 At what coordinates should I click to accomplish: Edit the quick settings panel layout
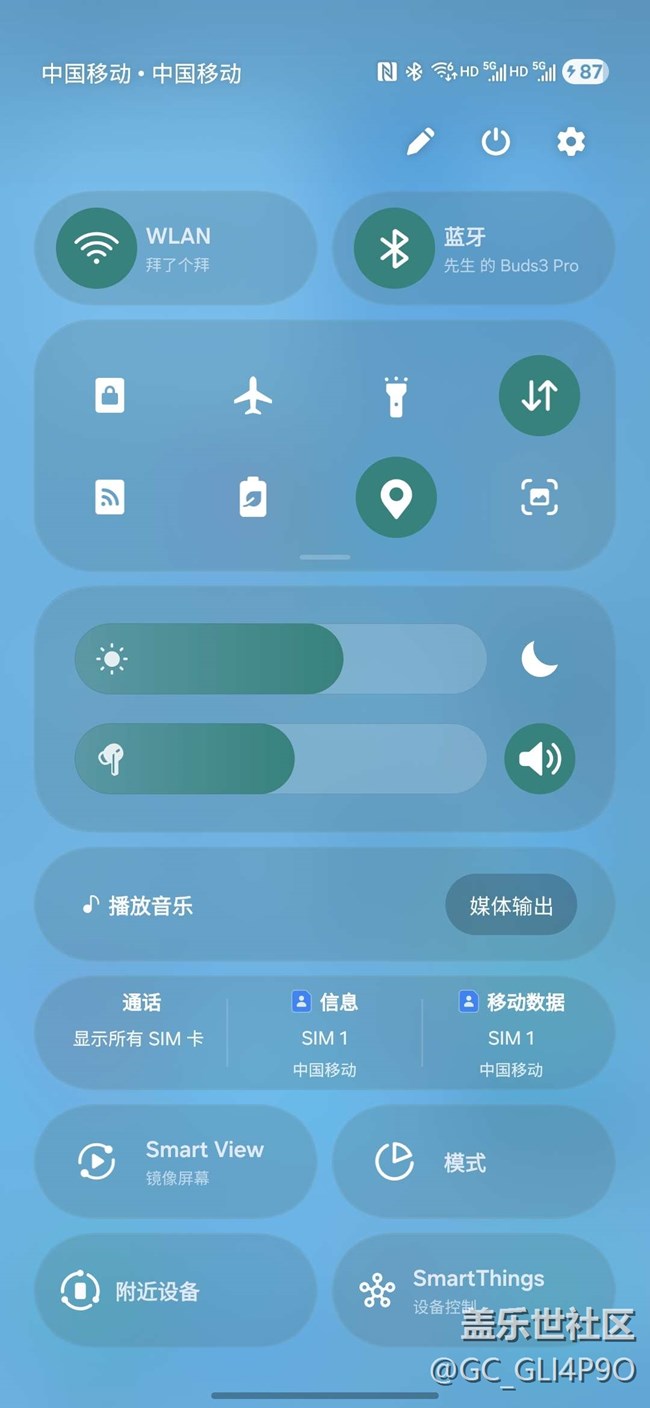coord(420,142)
